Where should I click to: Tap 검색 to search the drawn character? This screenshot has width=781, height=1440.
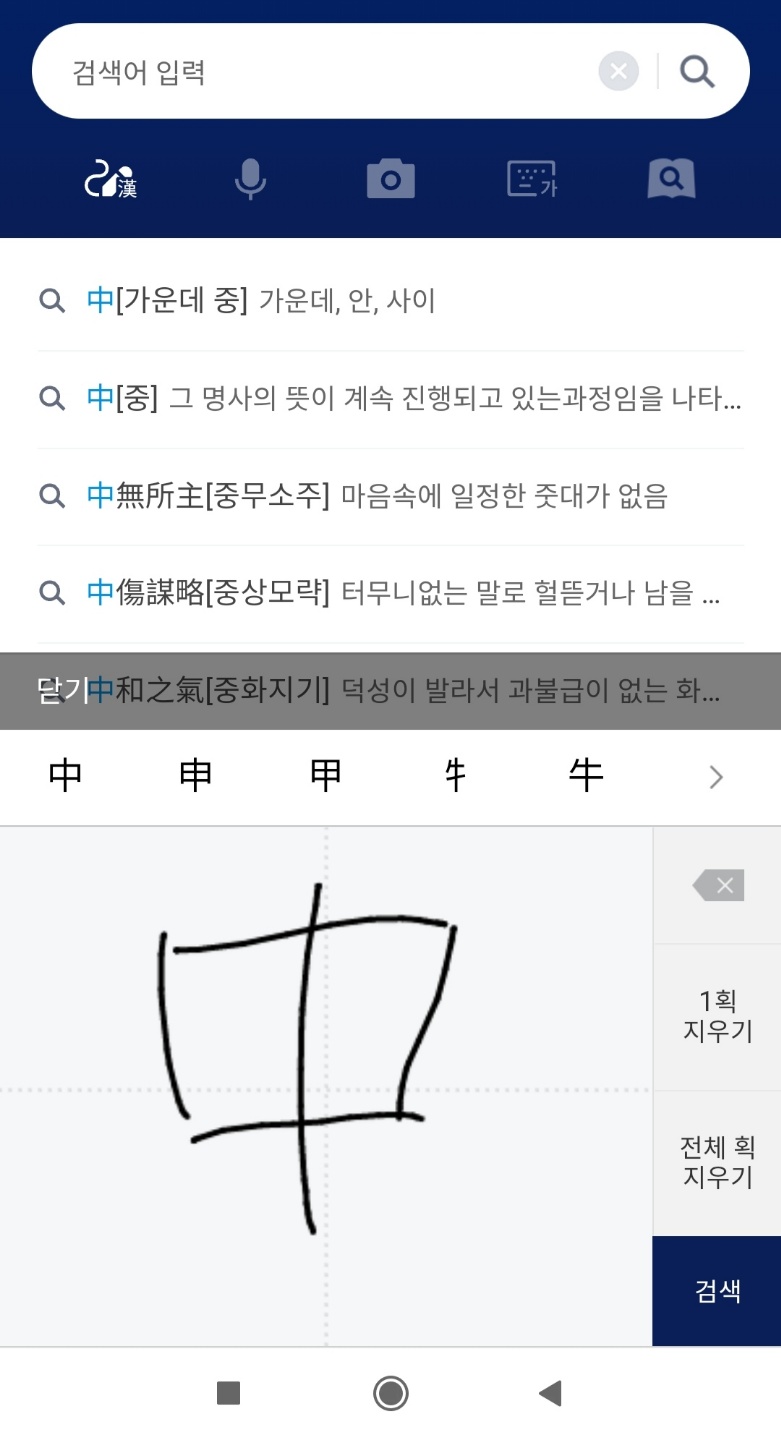717,1291
